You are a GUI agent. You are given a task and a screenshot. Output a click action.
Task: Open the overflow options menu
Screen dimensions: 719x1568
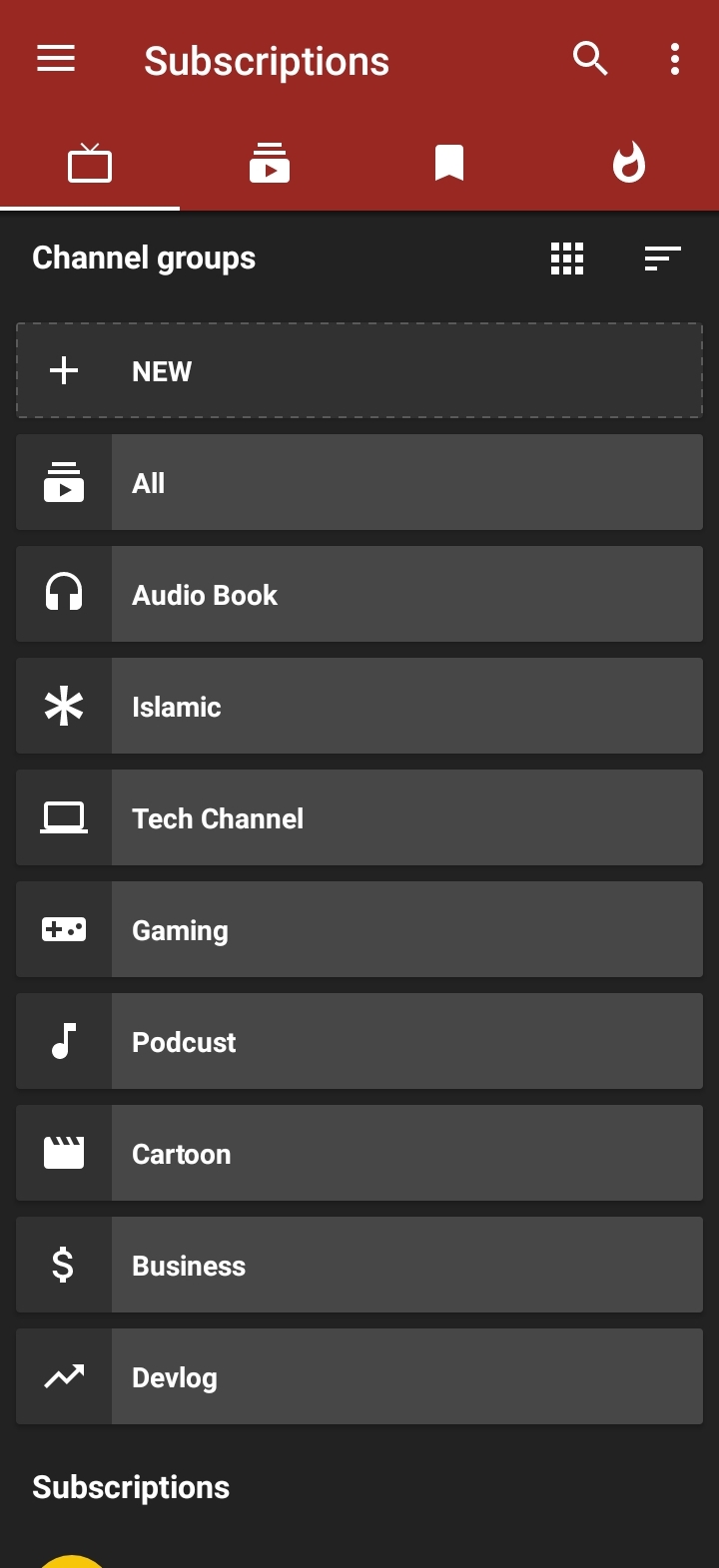pos(675,60)
